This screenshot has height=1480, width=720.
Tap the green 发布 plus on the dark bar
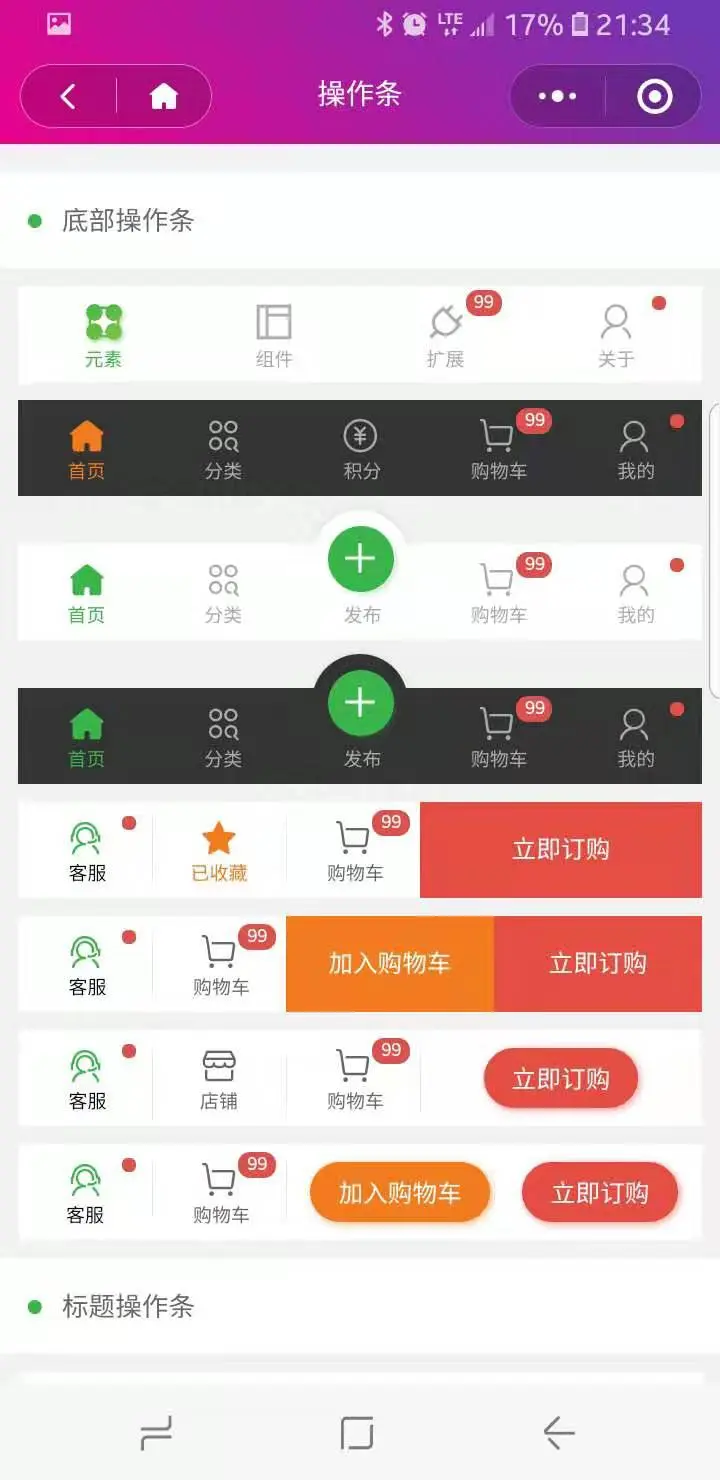pyautogui.click(x=361, y=704)
